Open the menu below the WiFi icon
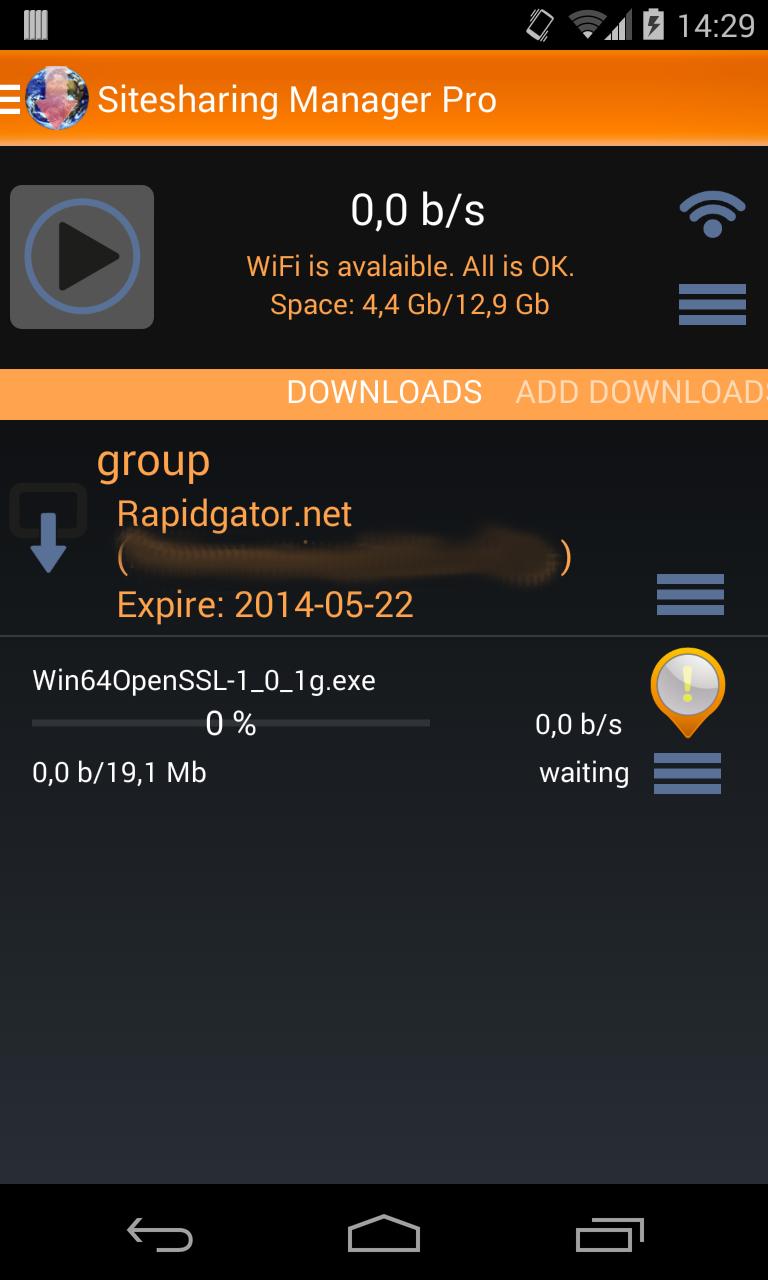 (x=712, y=304)
